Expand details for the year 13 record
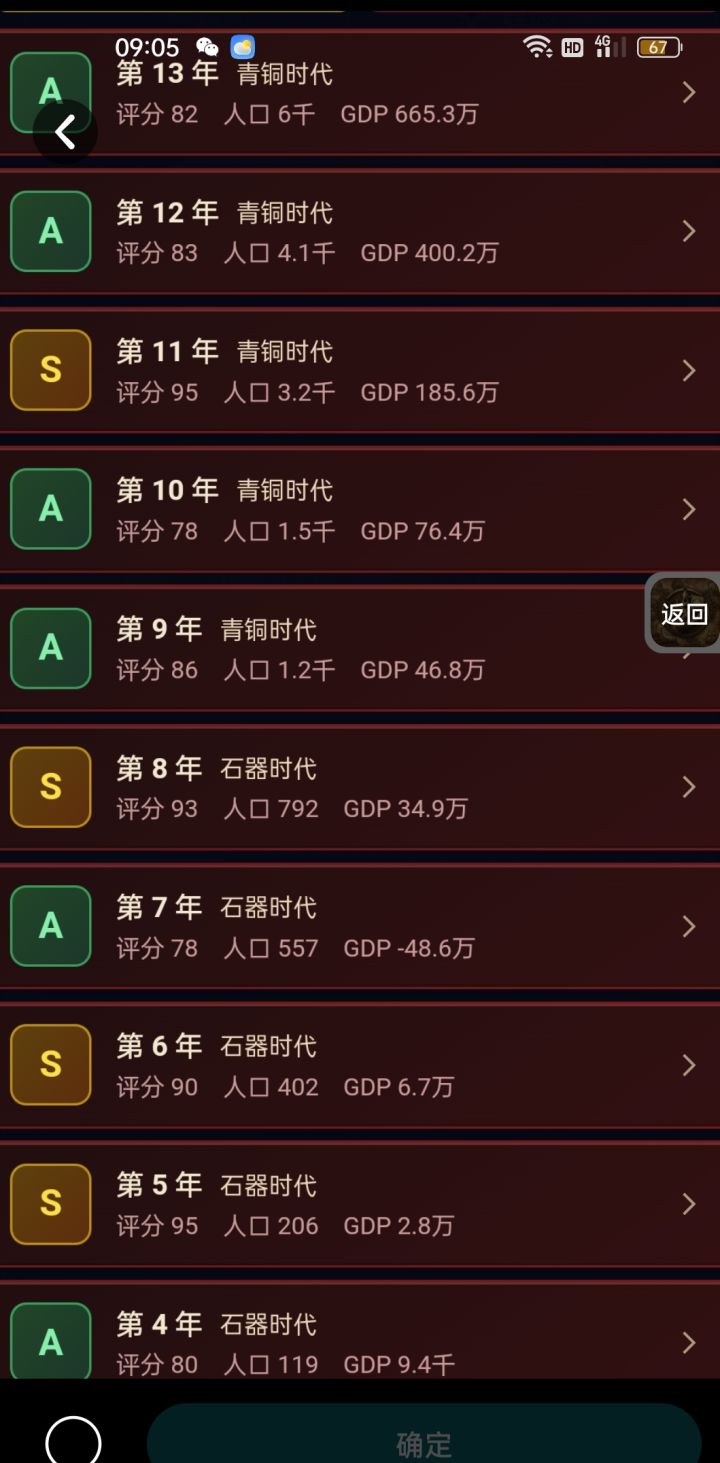Viewport: 720px width, 1463px height. [x=688, y=92]
